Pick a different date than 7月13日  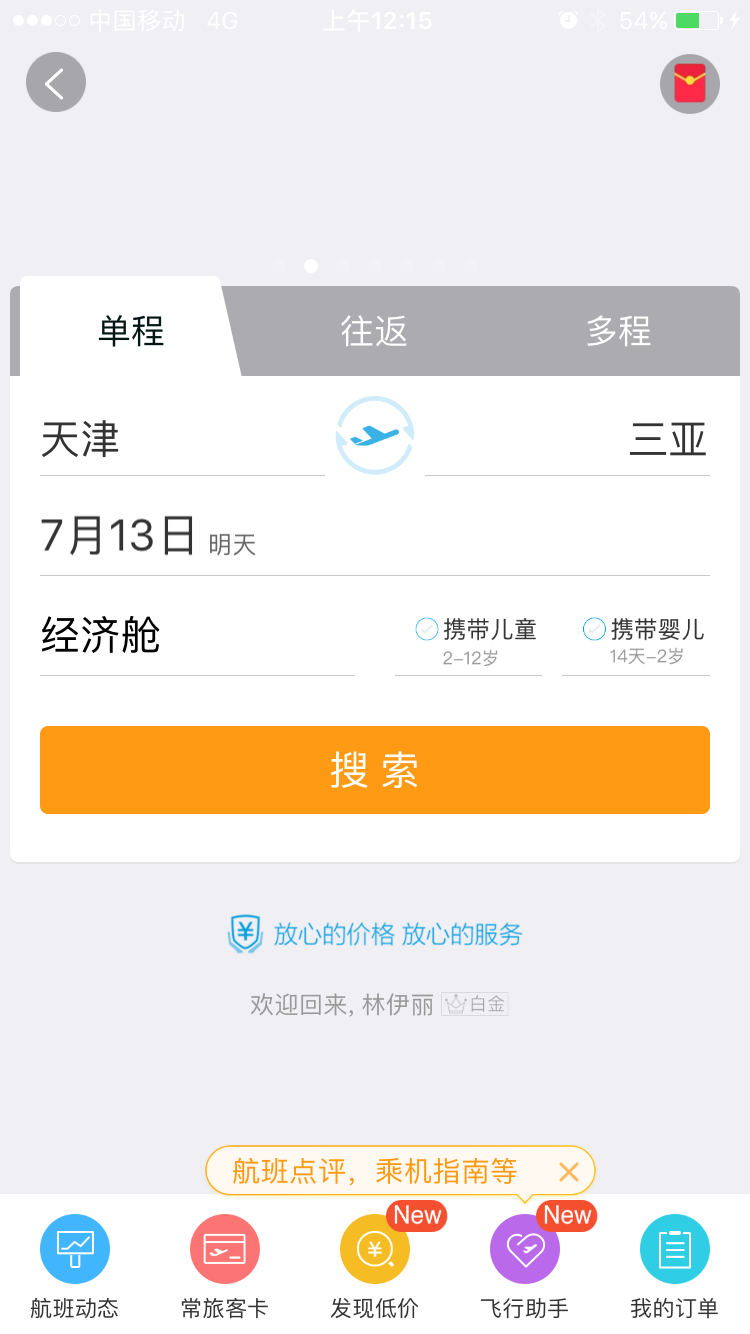pos(375,538)
